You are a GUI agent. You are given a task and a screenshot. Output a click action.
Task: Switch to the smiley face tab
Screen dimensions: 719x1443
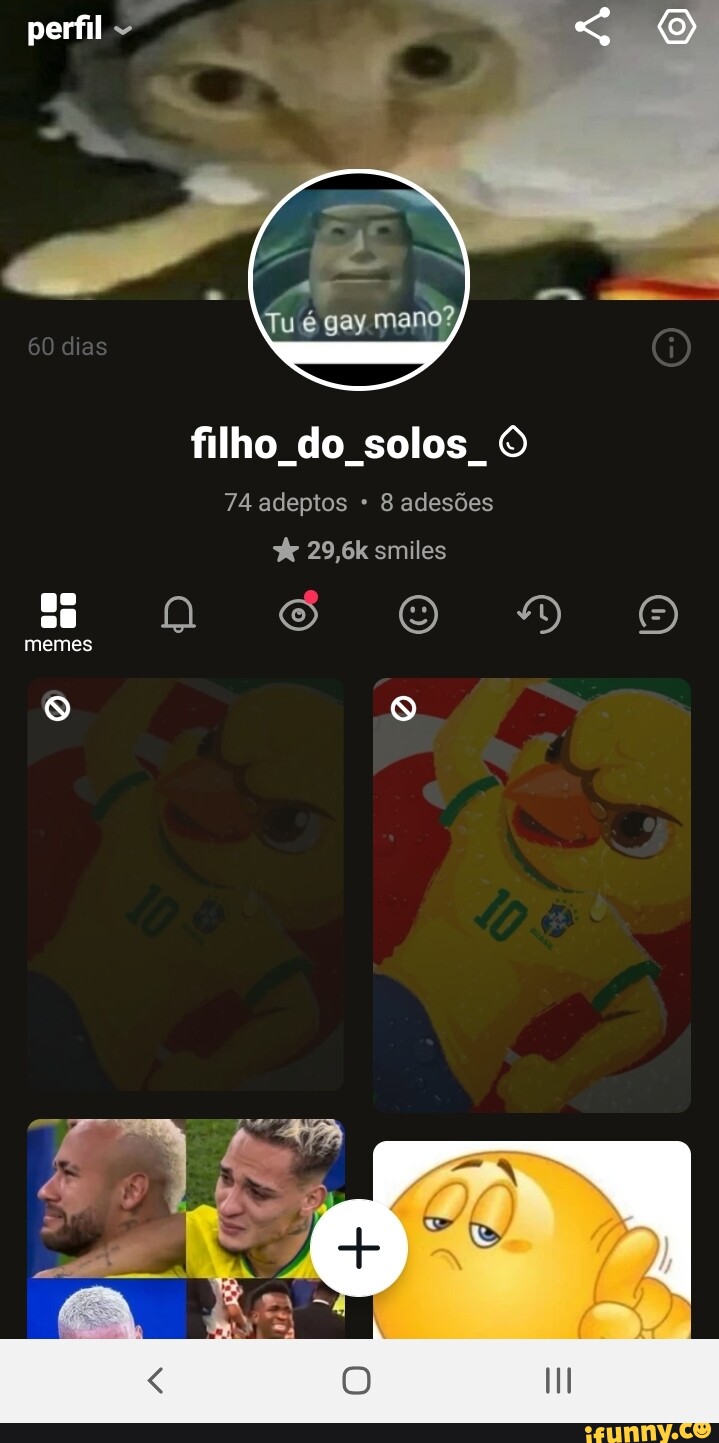click(x=418, y=613)
